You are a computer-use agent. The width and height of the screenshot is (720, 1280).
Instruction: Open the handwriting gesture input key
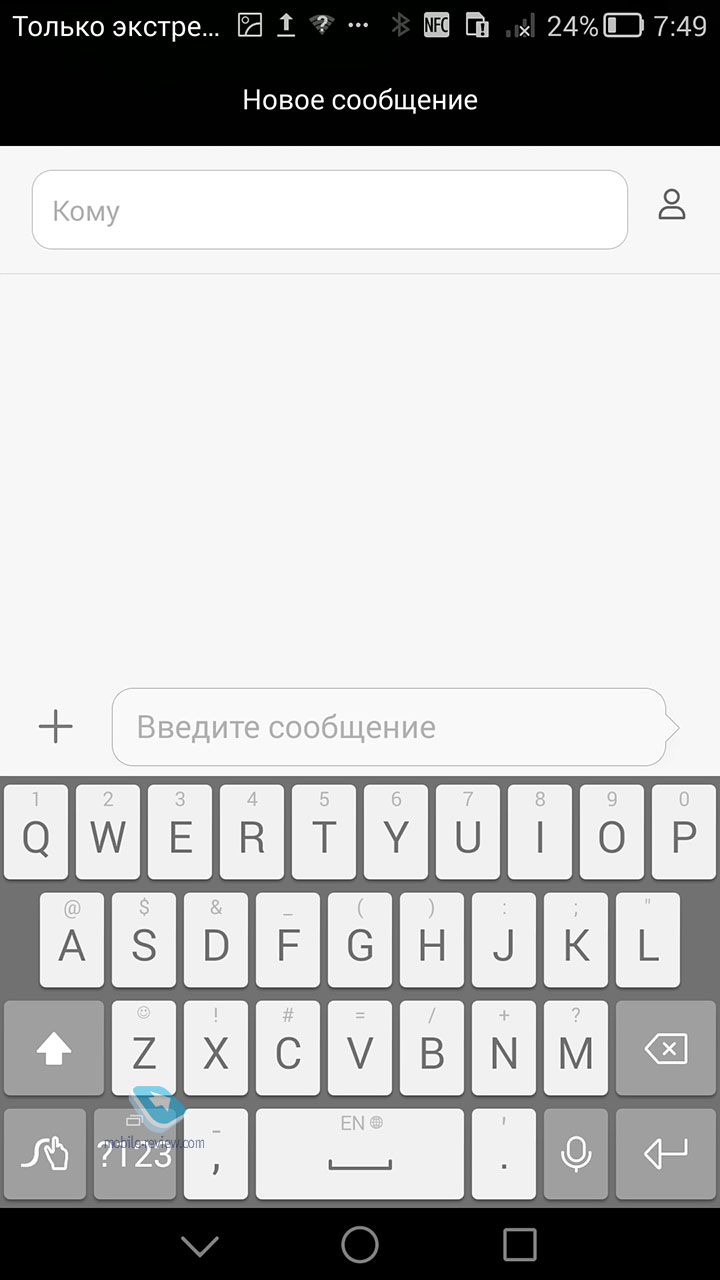click(x=45, y=1154)
